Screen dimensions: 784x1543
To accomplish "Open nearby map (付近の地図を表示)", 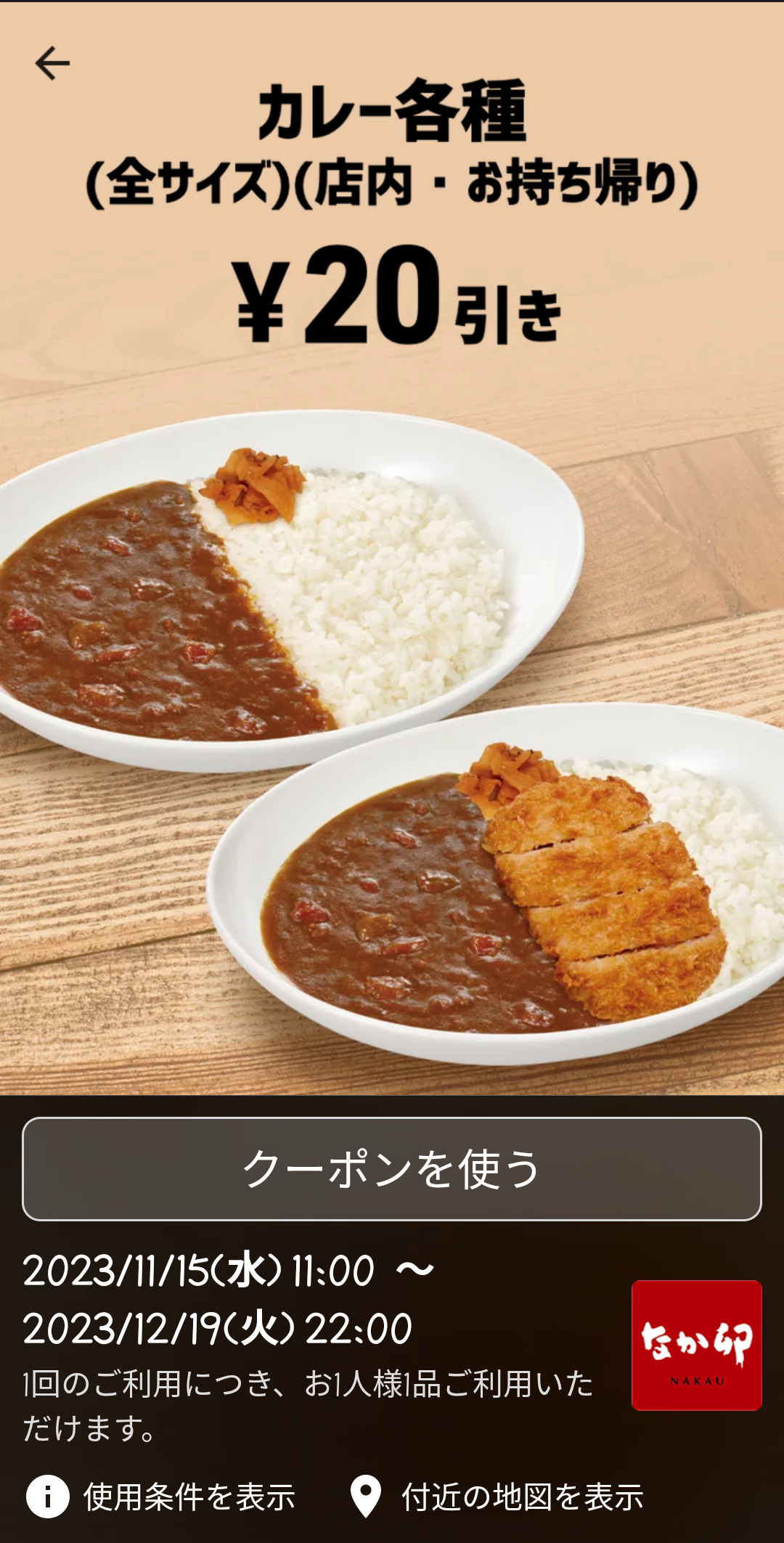I will pos(497,1497).
